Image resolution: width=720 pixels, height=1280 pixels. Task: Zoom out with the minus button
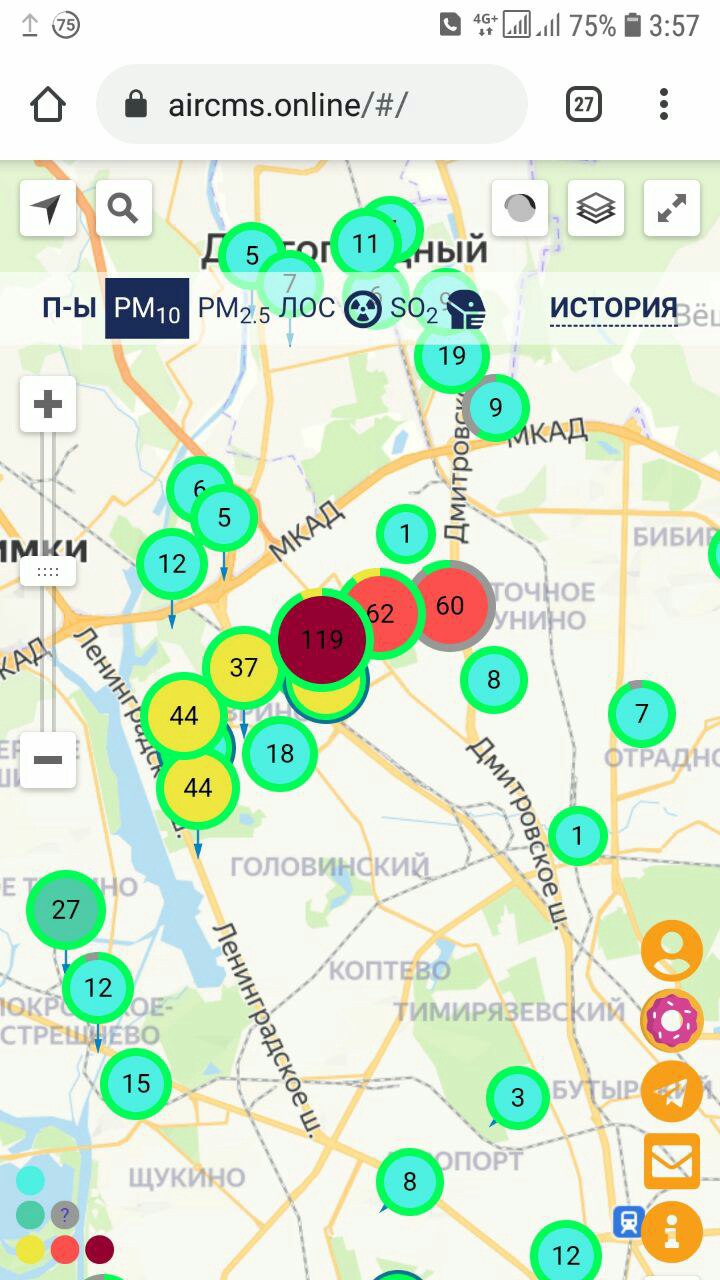tap(48, 760)
